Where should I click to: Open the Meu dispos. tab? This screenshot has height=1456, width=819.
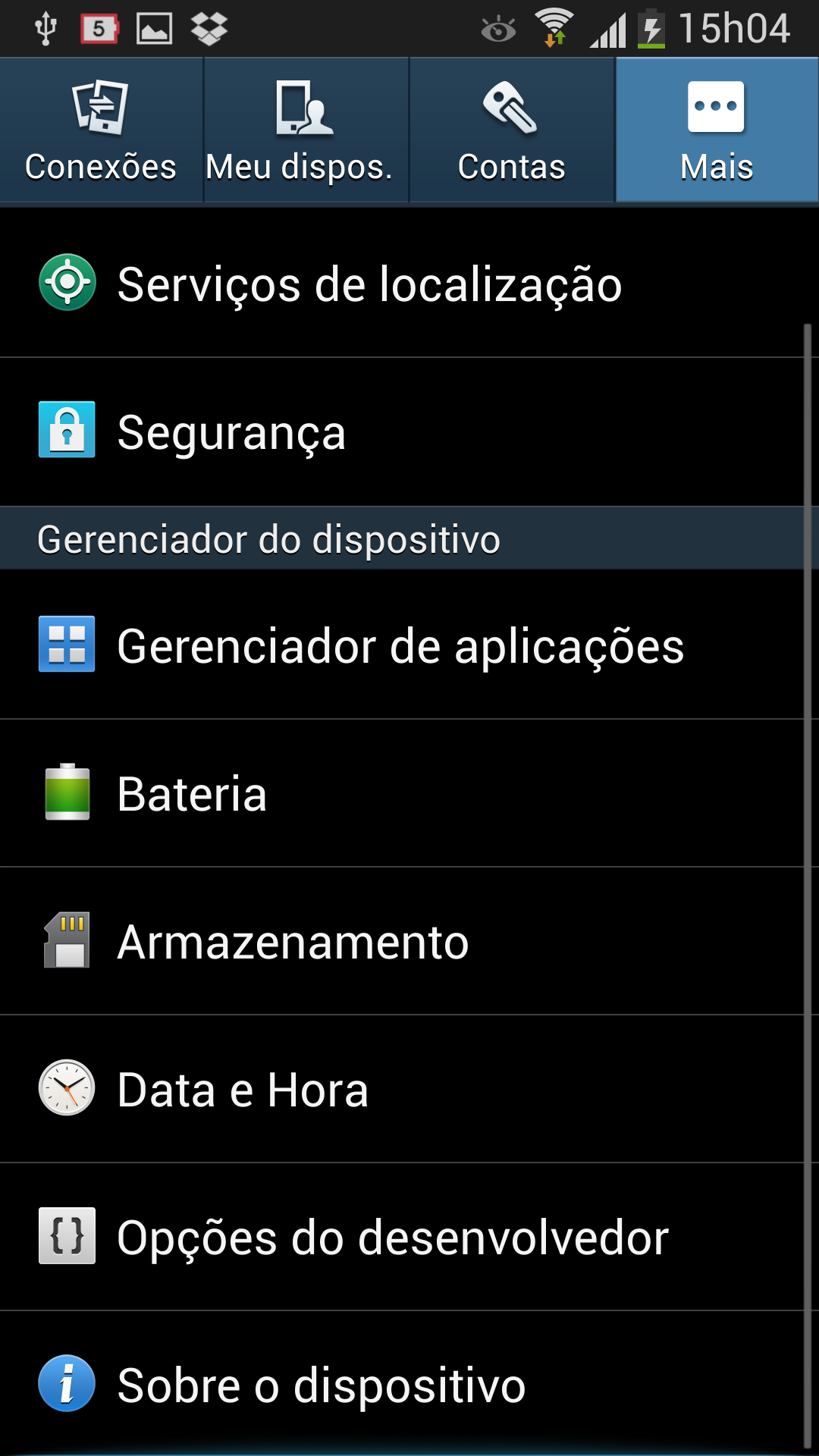tap(306, 130)
